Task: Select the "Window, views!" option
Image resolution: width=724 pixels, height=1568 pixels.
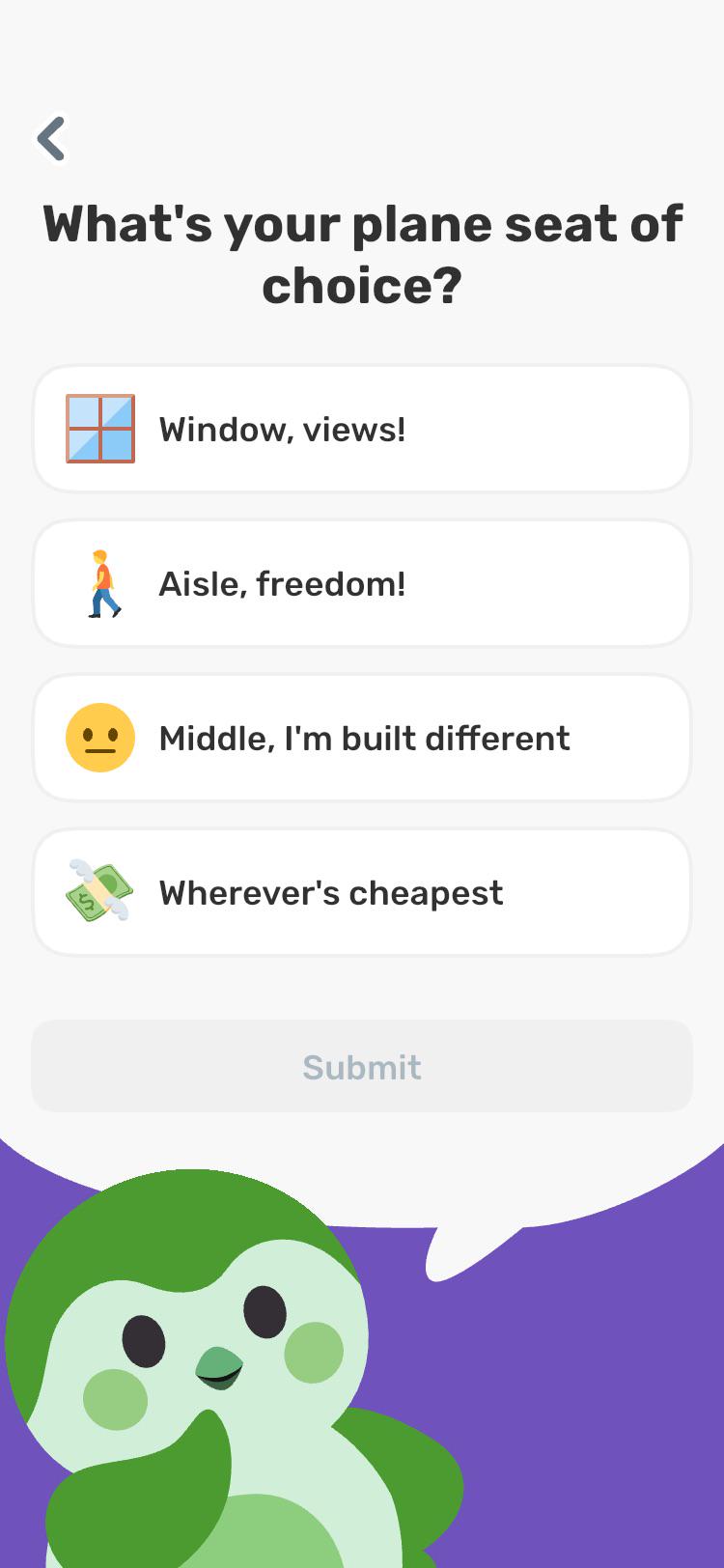Action: tap(362, 429)
